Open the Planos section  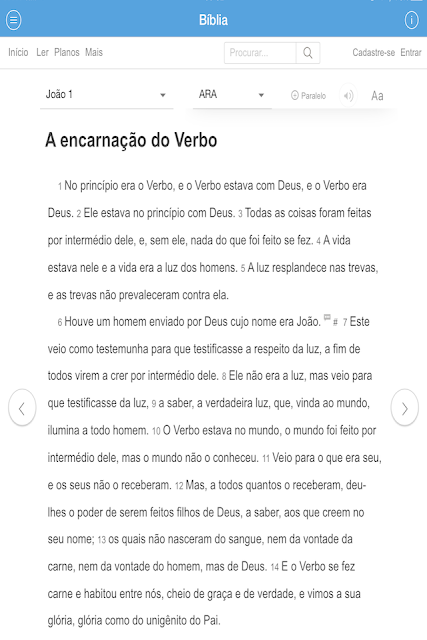[x=67, y=52]
